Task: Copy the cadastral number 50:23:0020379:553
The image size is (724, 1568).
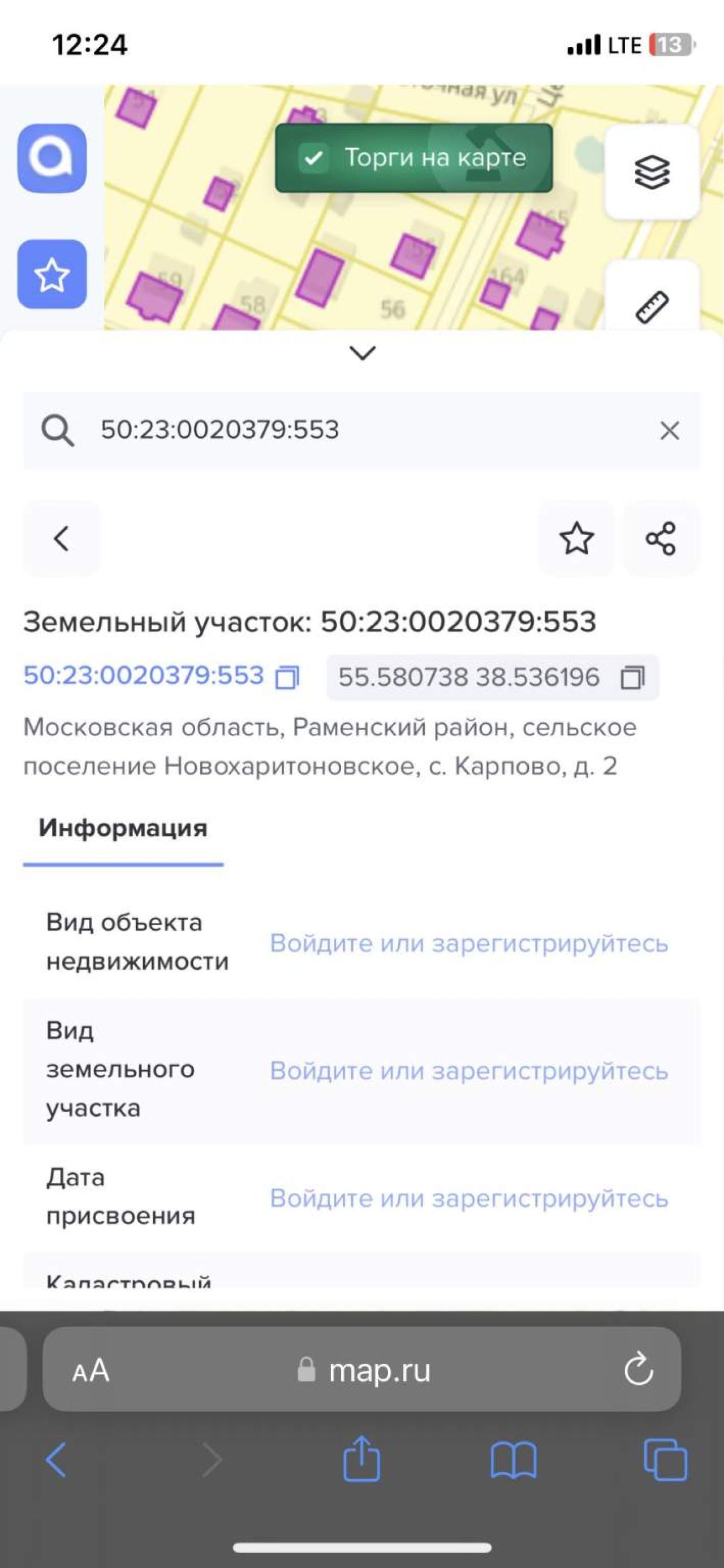Action: coord(287,677)
